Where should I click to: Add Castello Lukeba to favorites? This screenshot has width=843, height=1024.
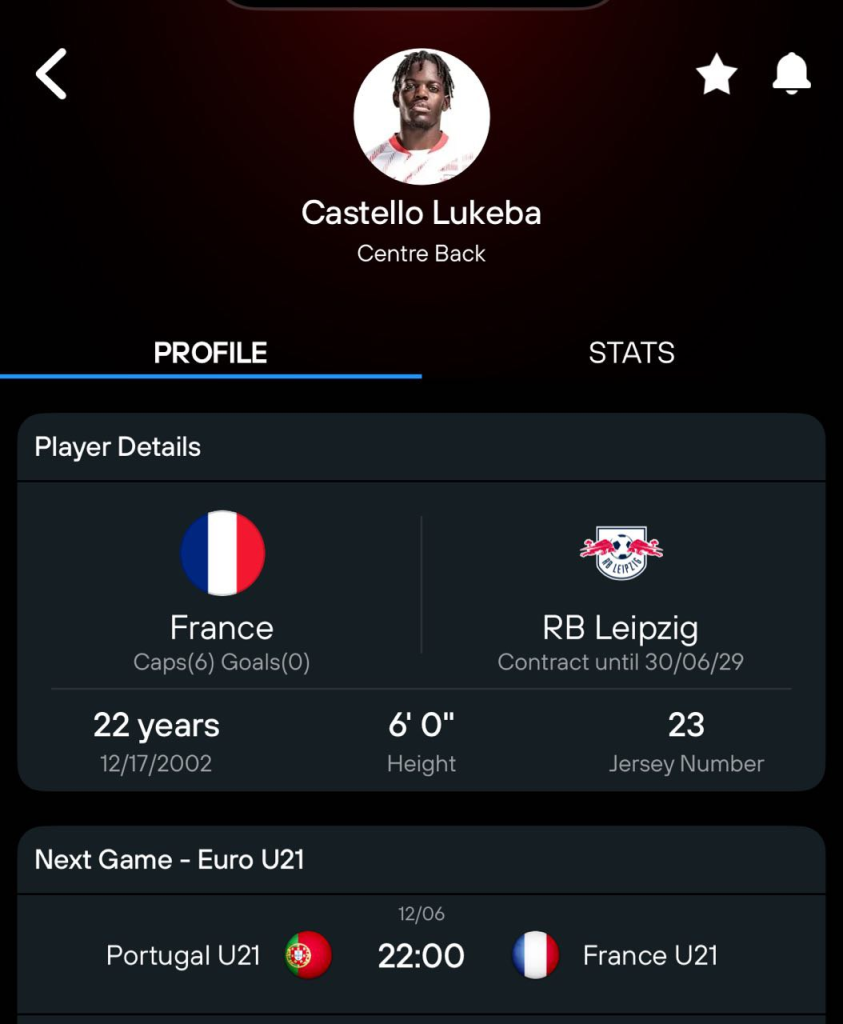[x=716, y=75]
